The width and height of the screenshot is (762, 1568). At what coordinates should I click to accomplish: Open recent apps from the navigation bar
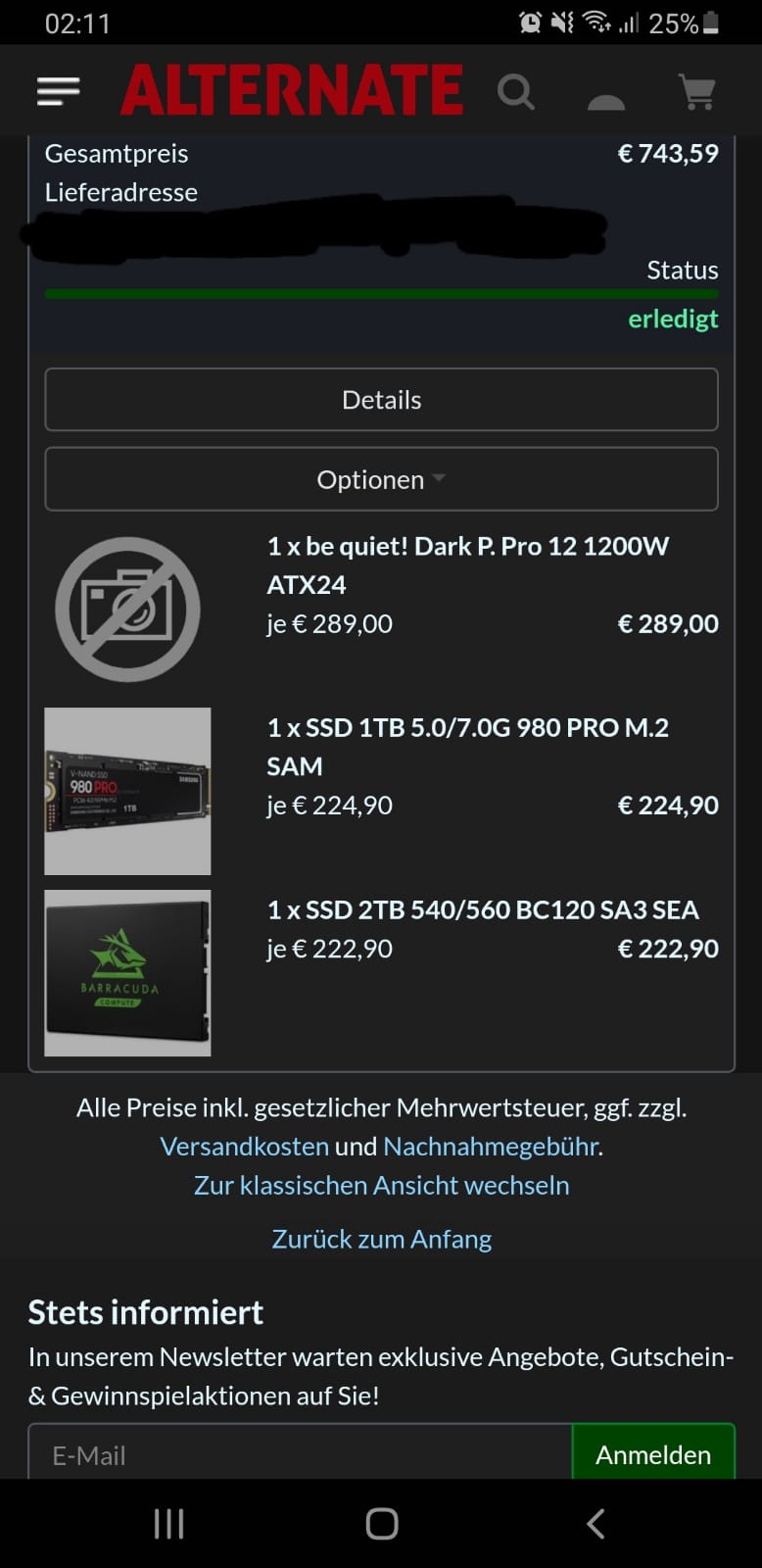[168, 1524]
